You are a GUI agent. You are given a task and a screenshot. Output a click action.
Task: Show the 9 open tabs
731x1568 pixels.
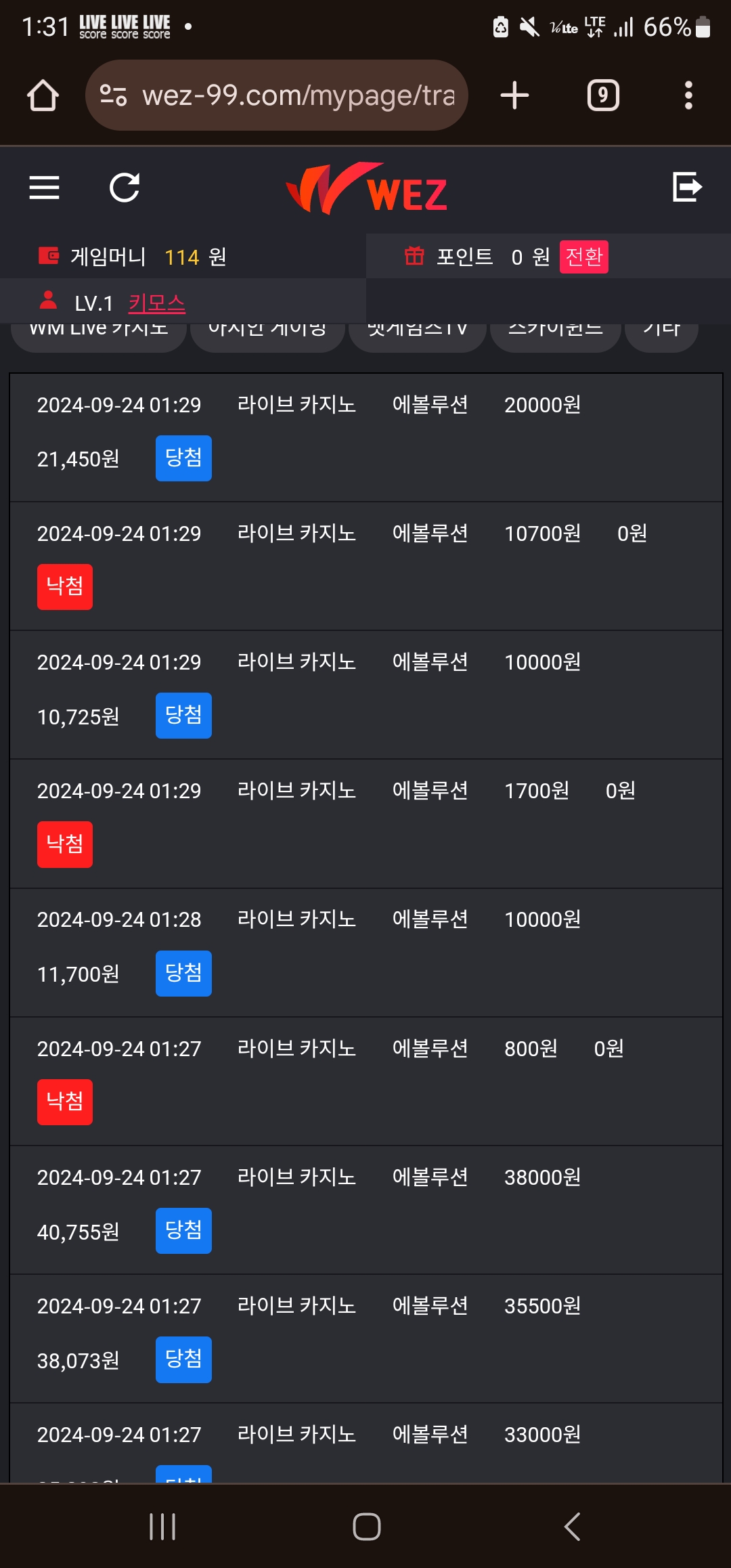pyautogui.click(x=603, y=95)
